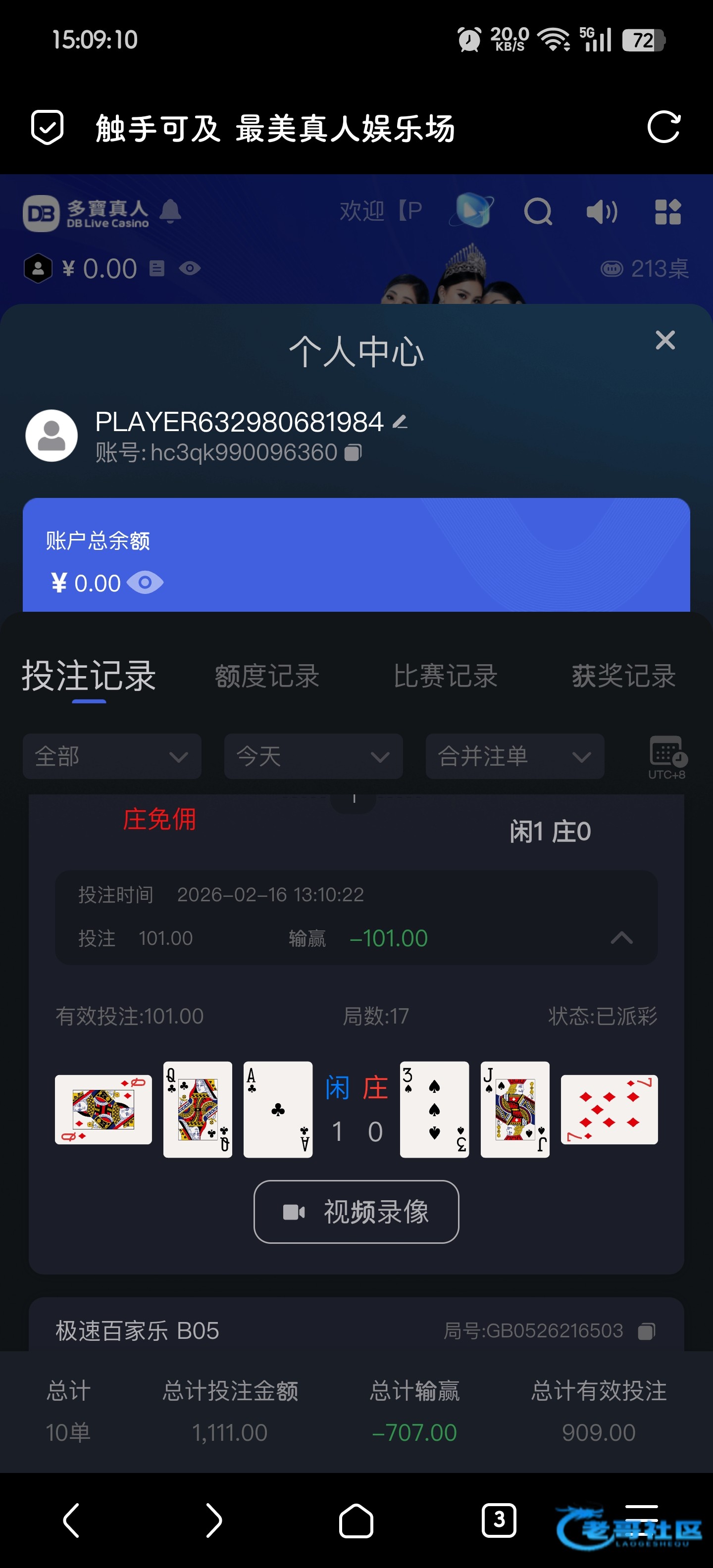Open the browser tabs switcher
The width and height of the screenshot is (713, 1568).
click(499, 1520)
